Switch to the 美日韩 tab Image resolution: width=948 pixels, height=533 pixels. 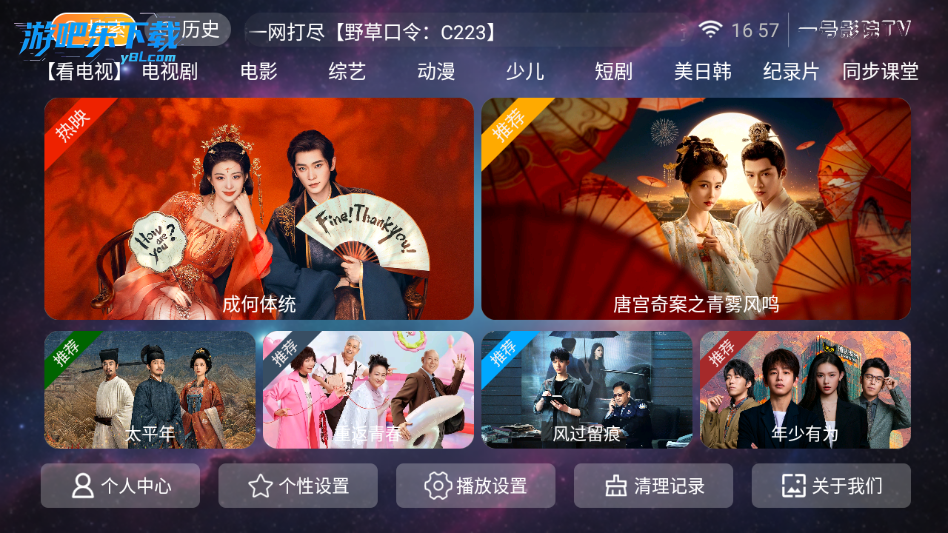pyautogui.click(x=702, y=72)
